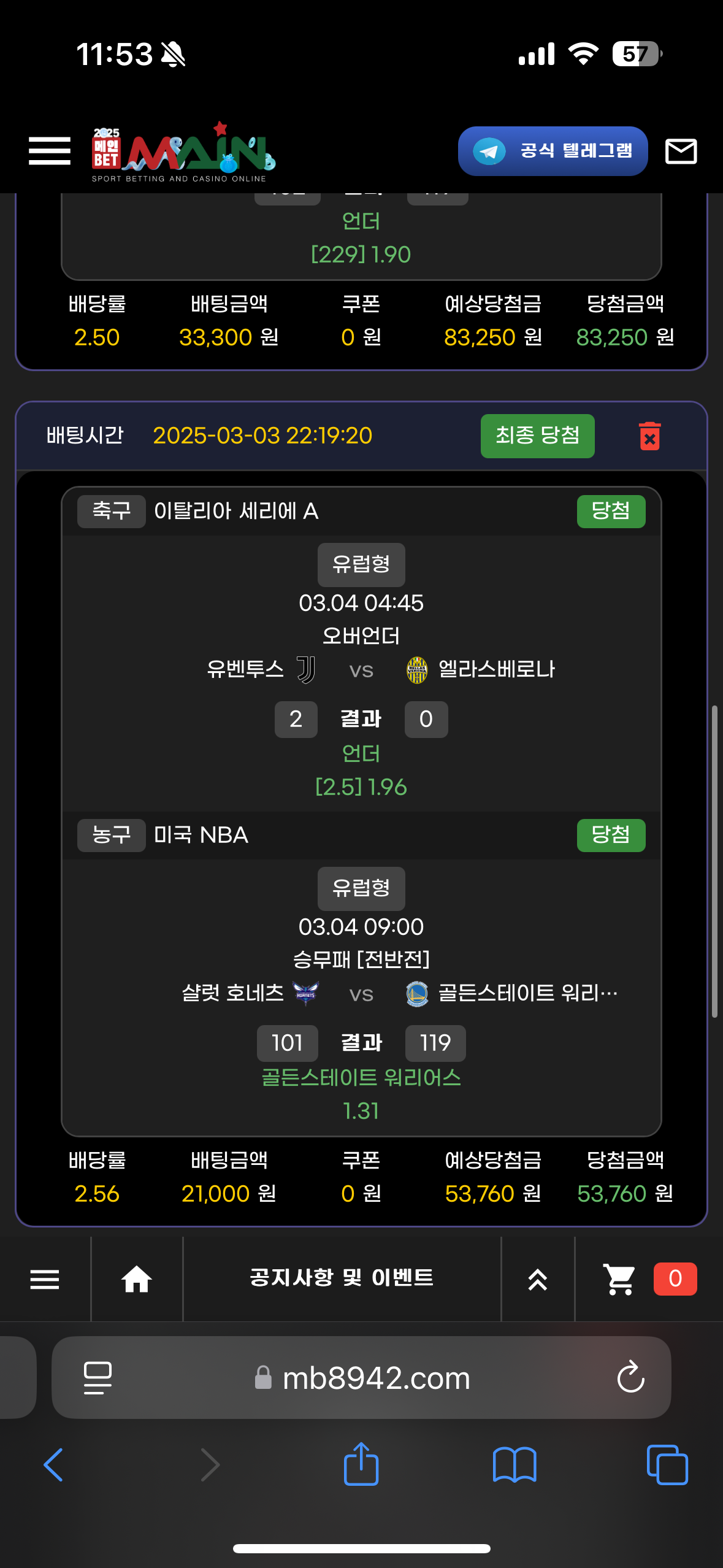Reload the page in Safari
The height and width of the screenshot is (1568, 723).
point(630,1378)
